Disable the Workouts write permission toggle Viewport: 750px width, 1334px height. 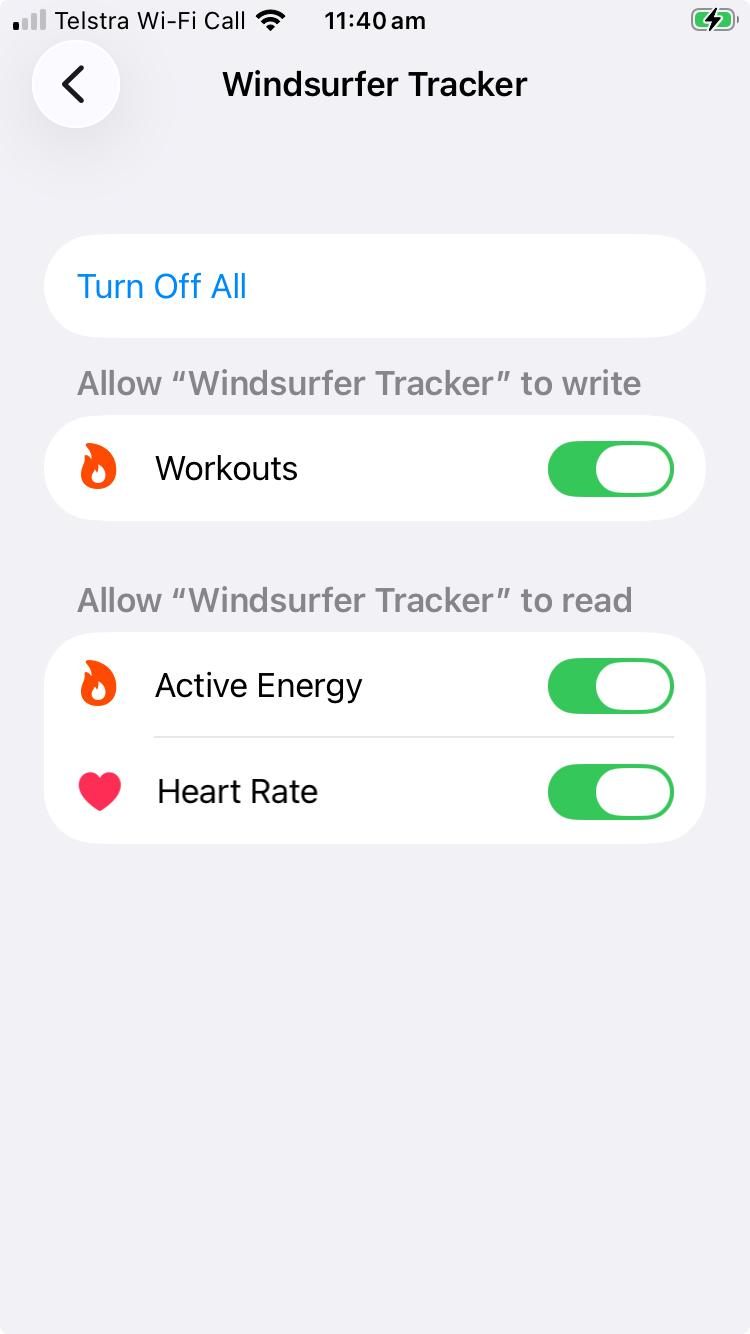coord(610,467)
